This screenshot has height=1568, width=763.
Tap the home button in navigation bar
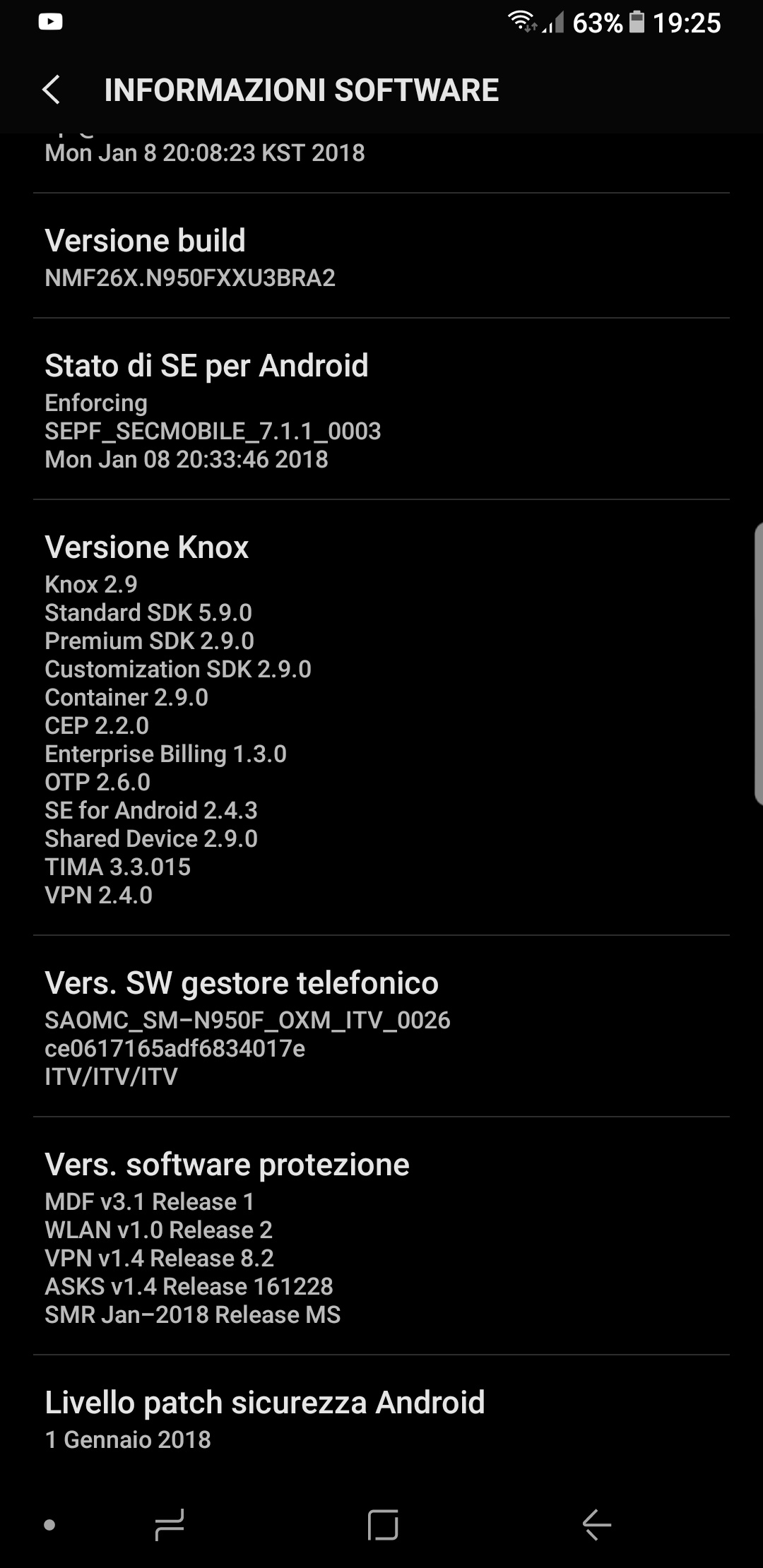click(x=383, y=1525)
